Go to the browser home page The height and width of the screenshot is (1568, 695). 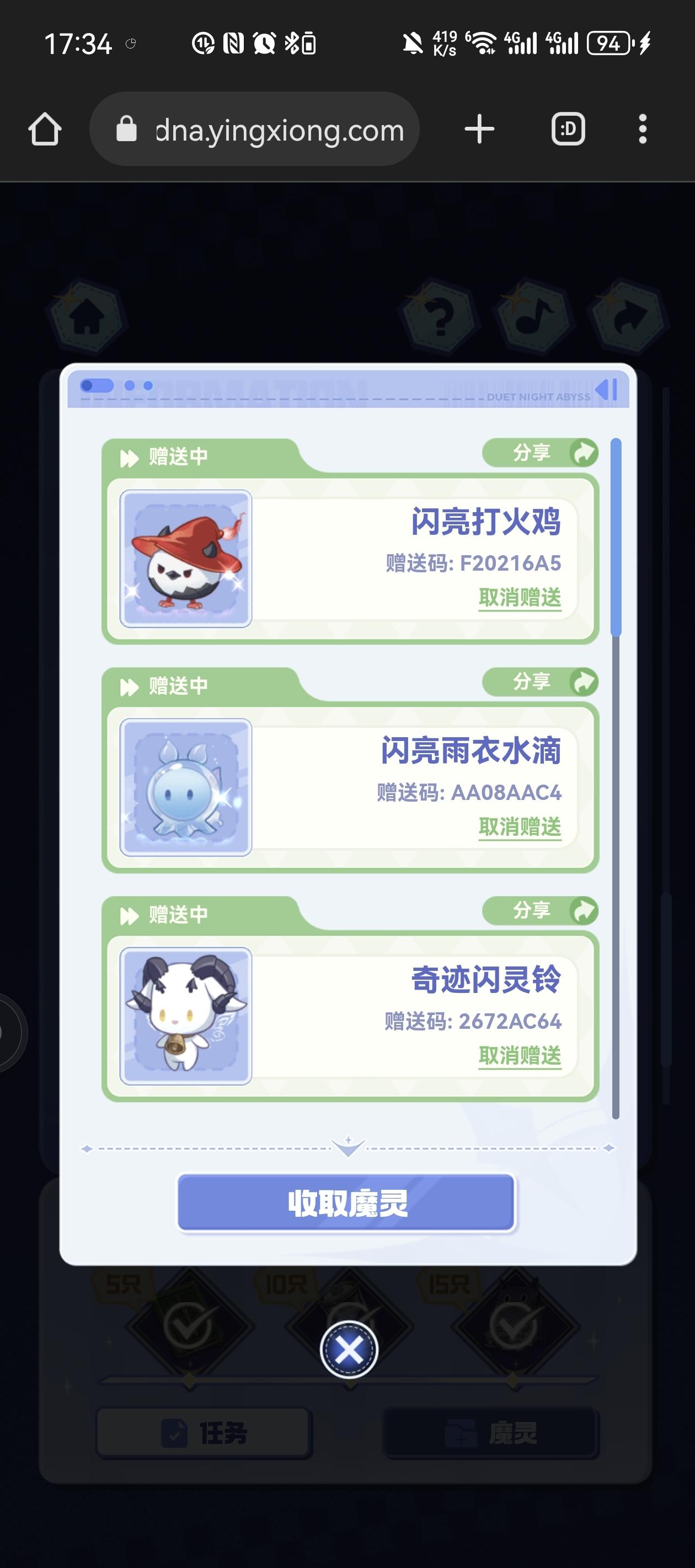(45, 129)
